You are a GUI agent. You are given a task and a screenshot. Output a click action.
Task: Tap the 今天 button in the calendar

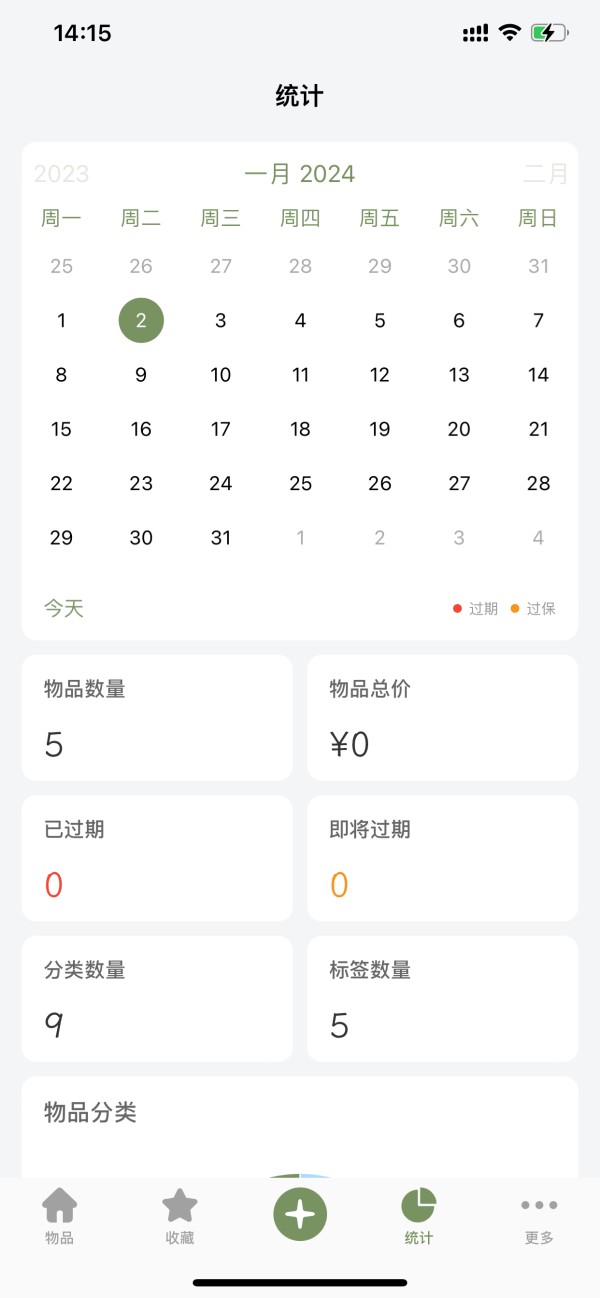point(63,608)
